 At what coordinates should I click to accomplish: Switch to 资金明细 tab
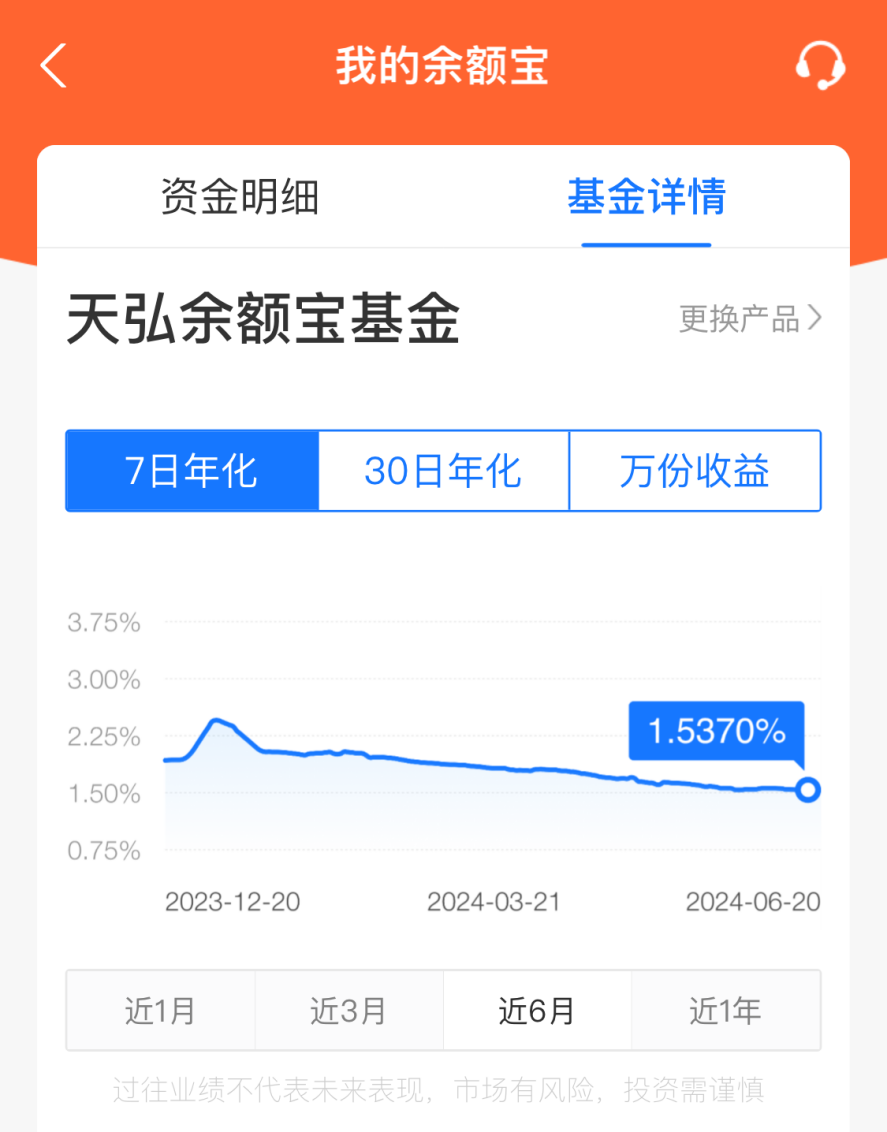[x=240, y=197]
